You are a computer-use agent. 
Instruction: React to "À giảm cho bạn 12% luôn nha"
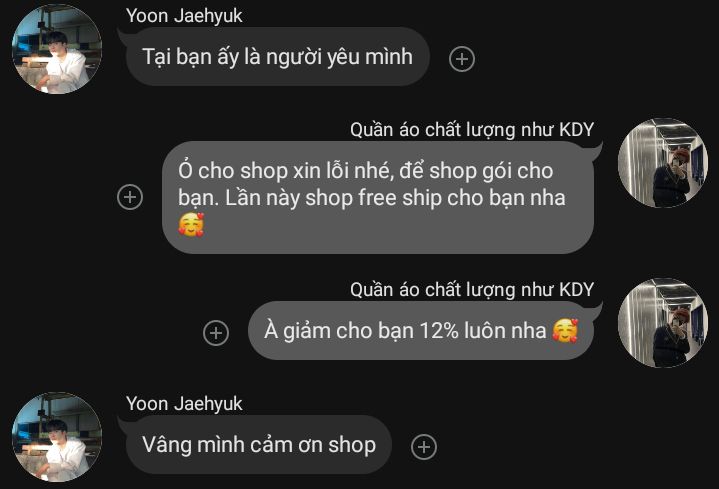pyautogui.click(x=216, y=333)
